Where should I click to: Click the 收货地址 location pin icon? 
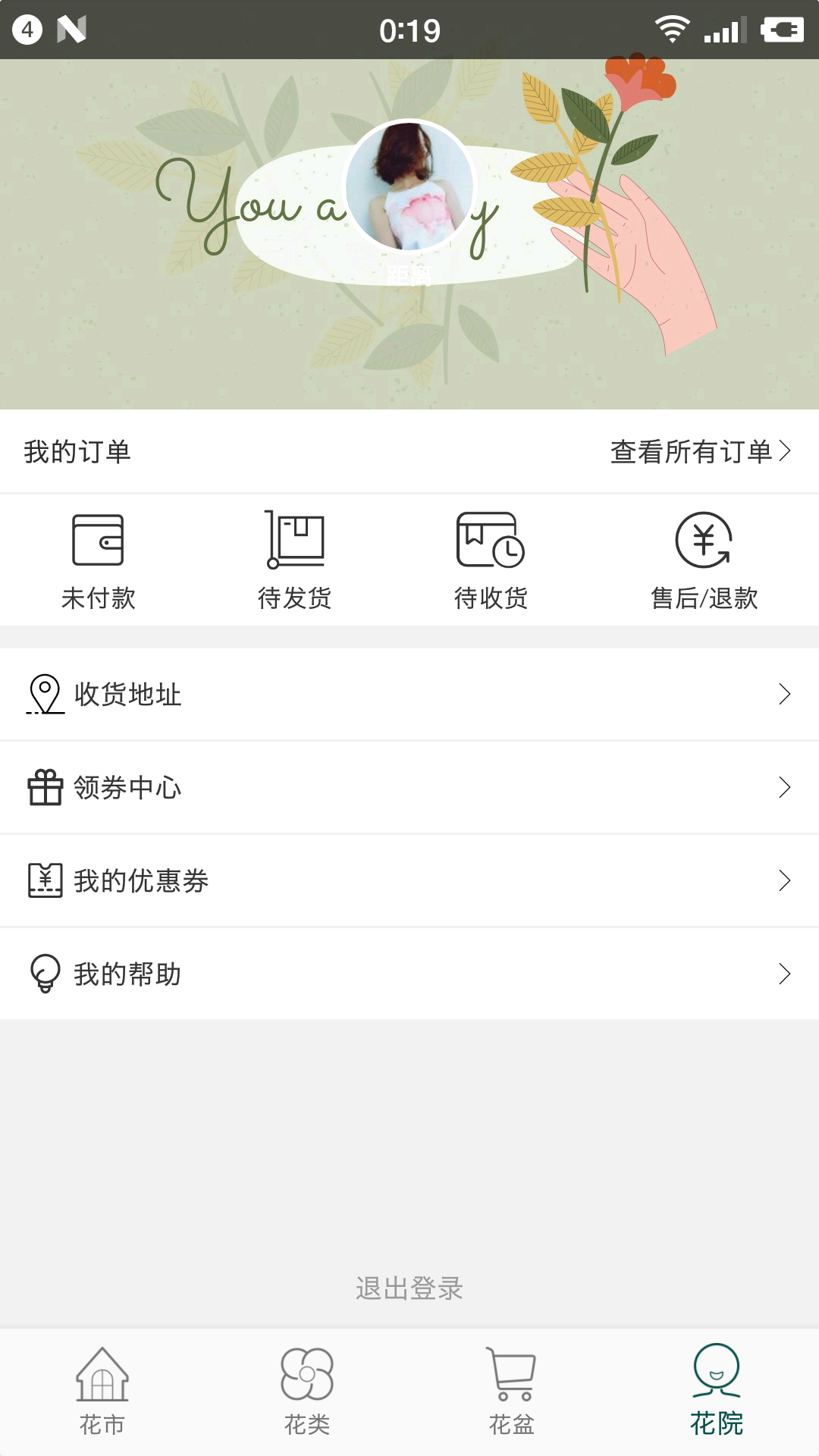coord(45,693)
